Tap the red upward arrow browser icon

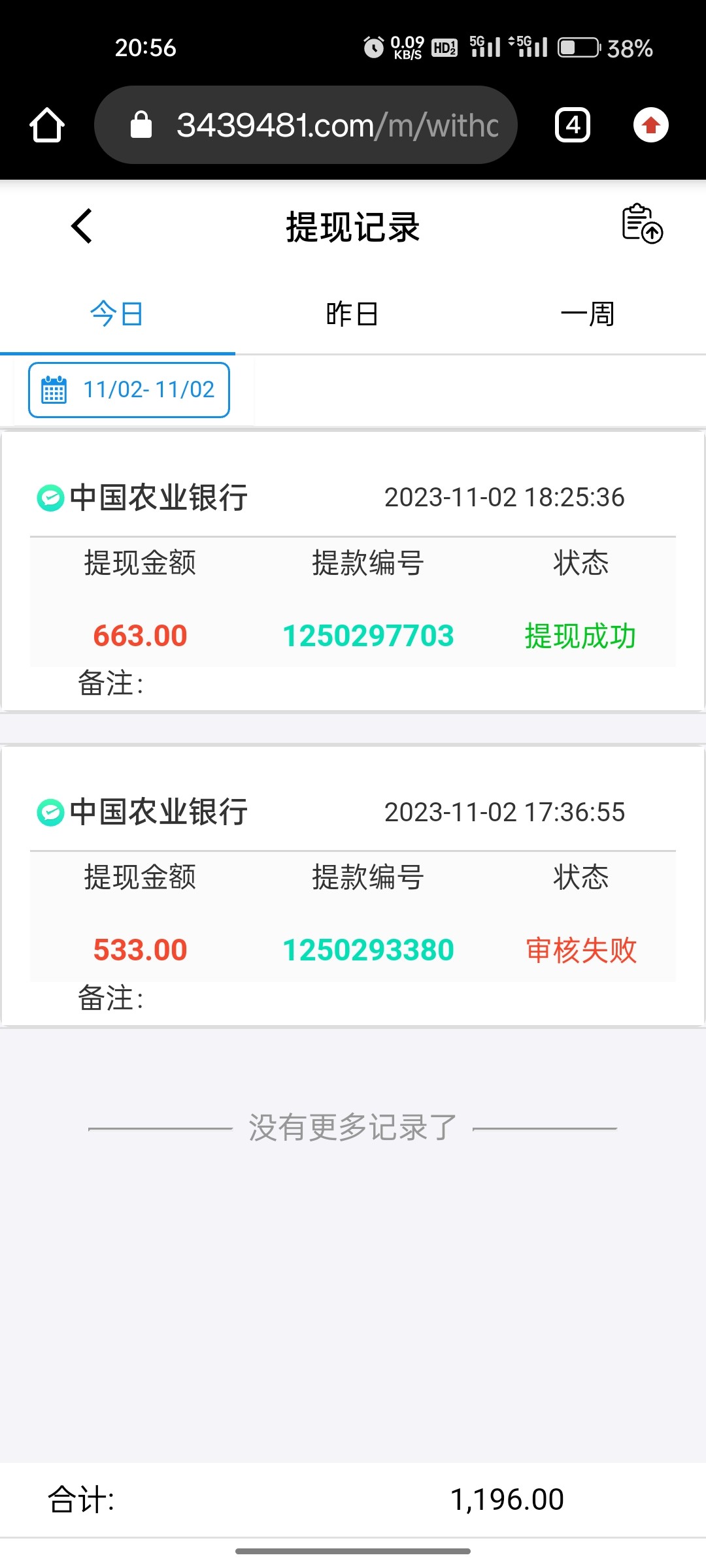[x=650, y=125]
